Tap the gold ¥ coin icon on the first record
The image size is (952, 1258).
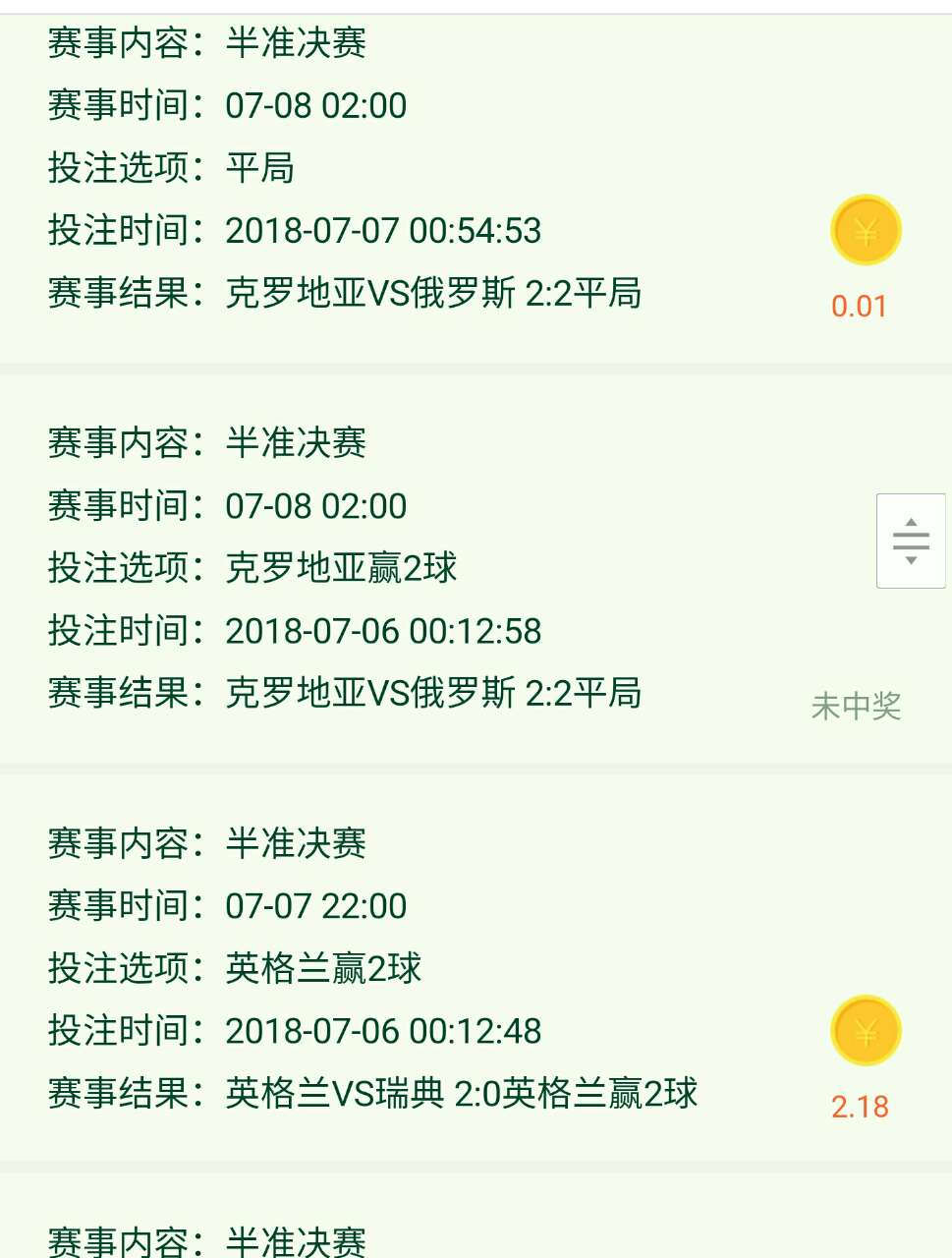[x=865, y=228]
